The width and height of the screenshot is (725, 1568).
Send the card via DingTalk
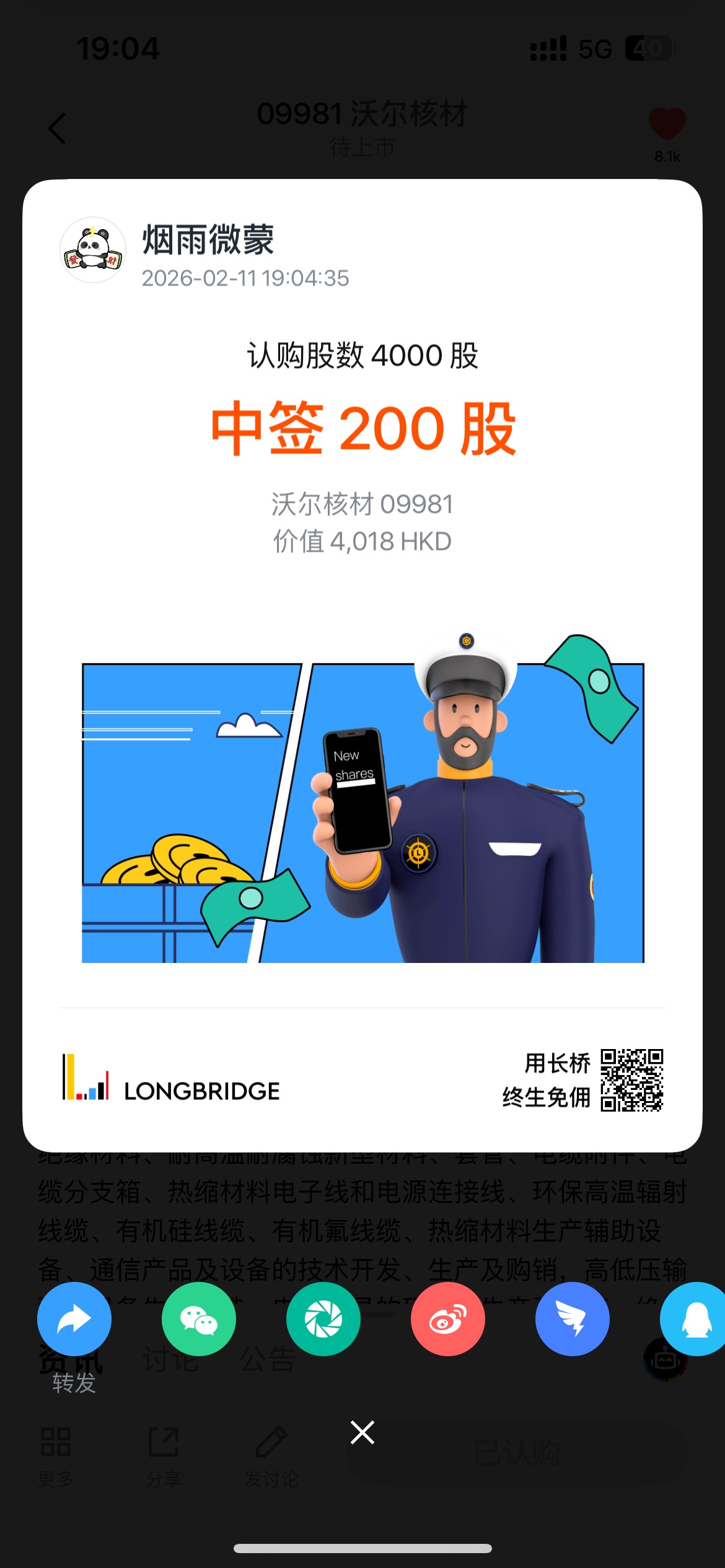[573, 1319]
